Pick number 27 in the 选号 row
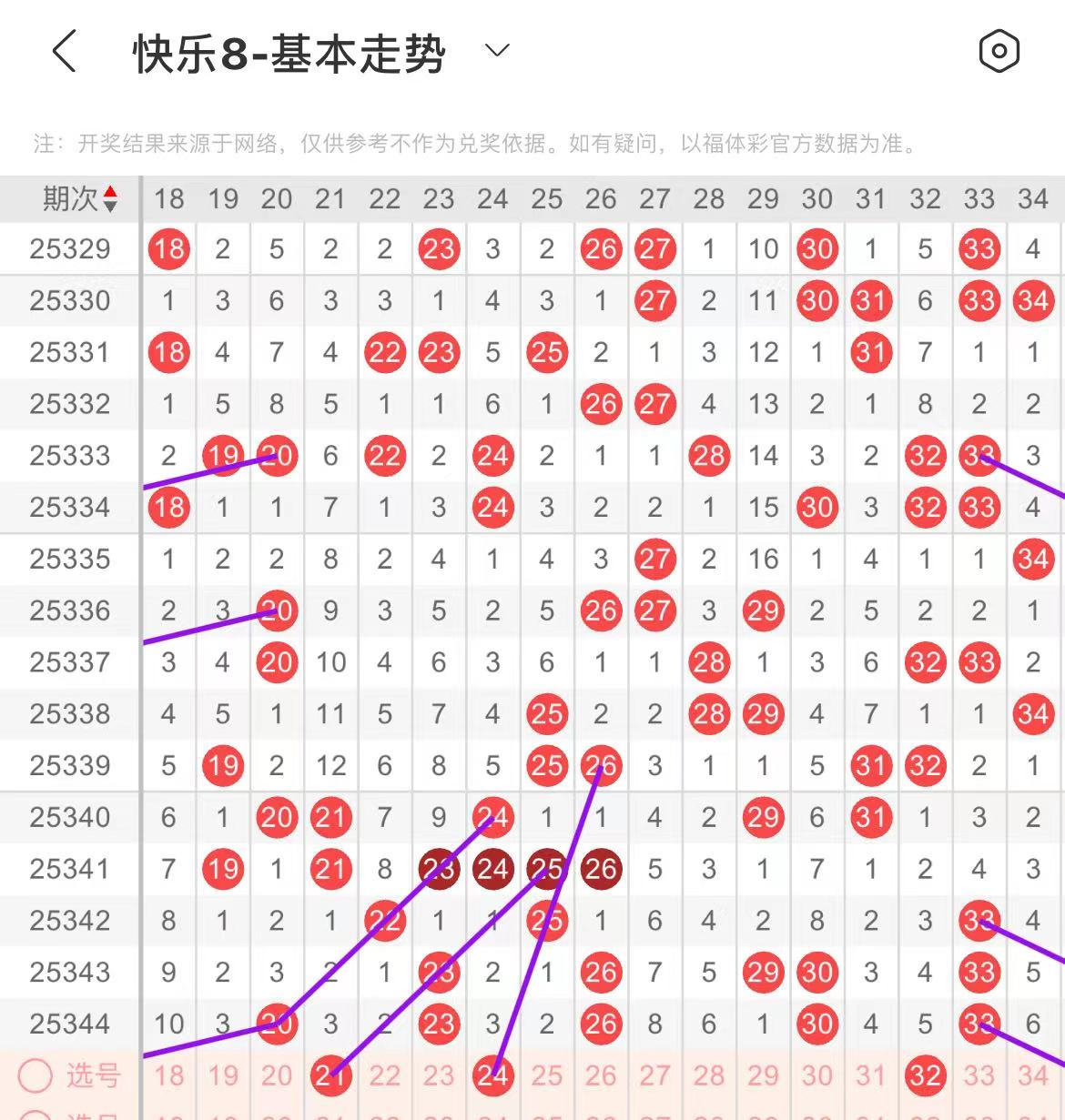 tap(654, 1075)
